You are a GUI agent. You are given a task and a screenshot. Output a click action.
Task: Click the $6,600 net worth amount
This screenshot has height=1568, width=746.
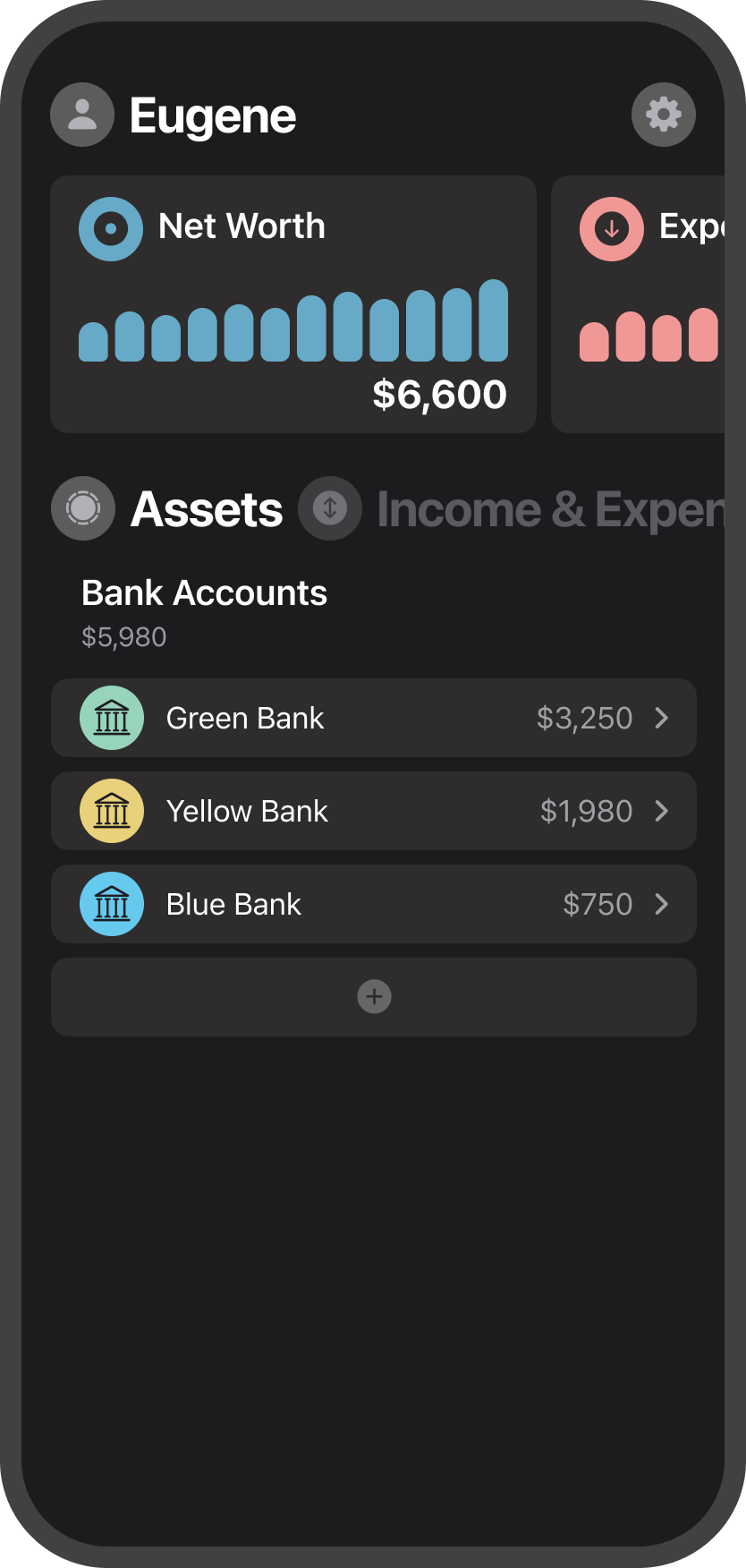tap(440, 393)
